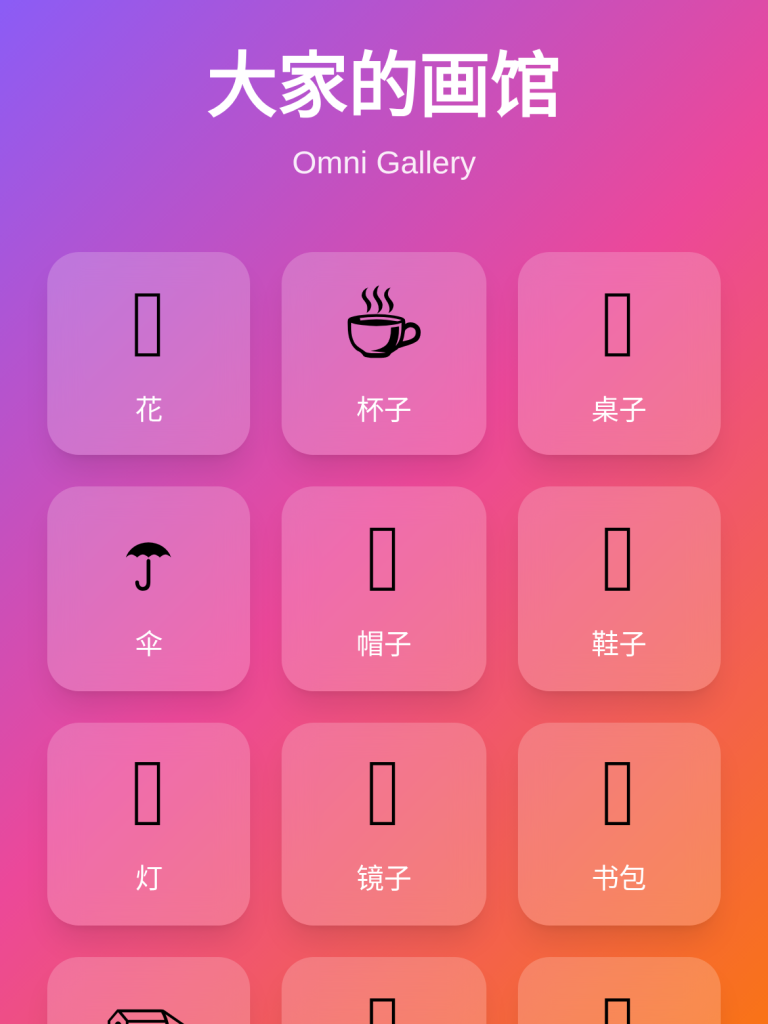
Task: Select the umbrella card in the second row
Action: 148,588
